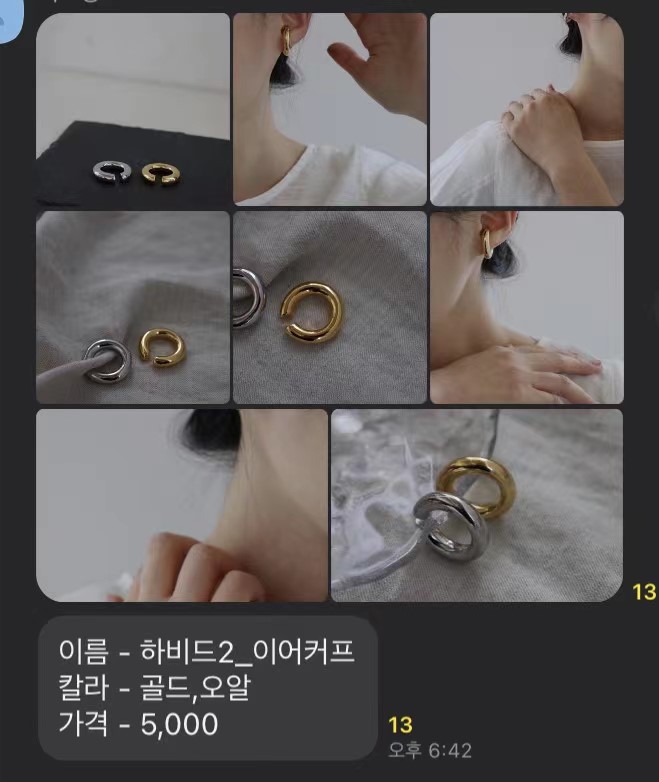This screenshot has width=659, height=782.
Task: Open photo of cuffs on fabric with white string
Action: (133, 307)
